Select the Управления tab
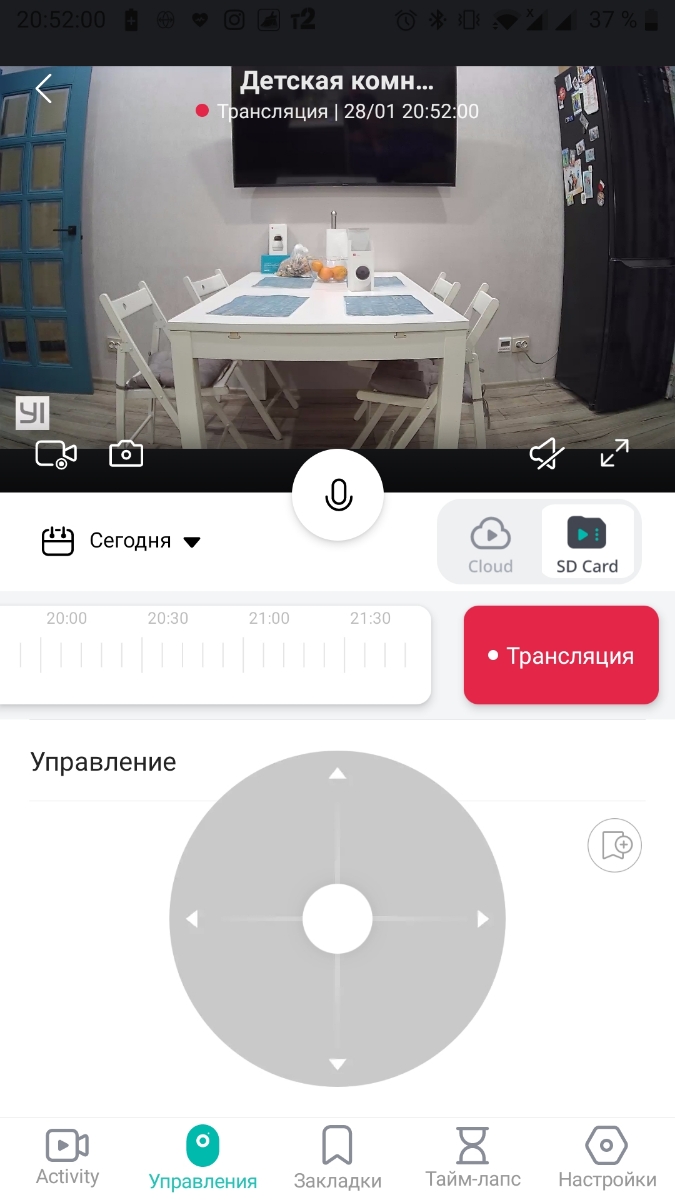The width and height of the screenshot is (675, 1200). 202,1158
